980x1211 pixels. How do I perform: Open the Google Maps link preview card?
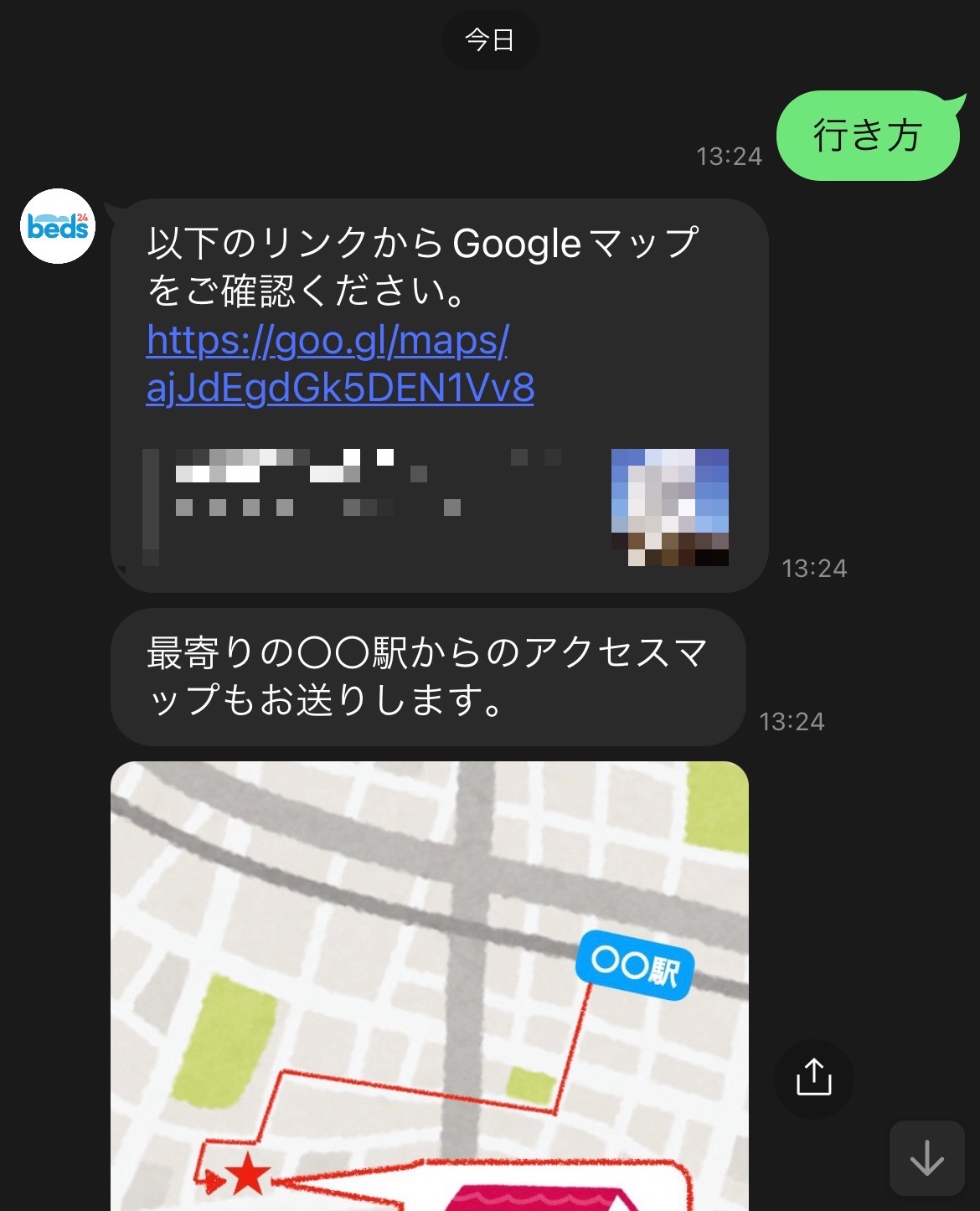[x=436, y=508]
